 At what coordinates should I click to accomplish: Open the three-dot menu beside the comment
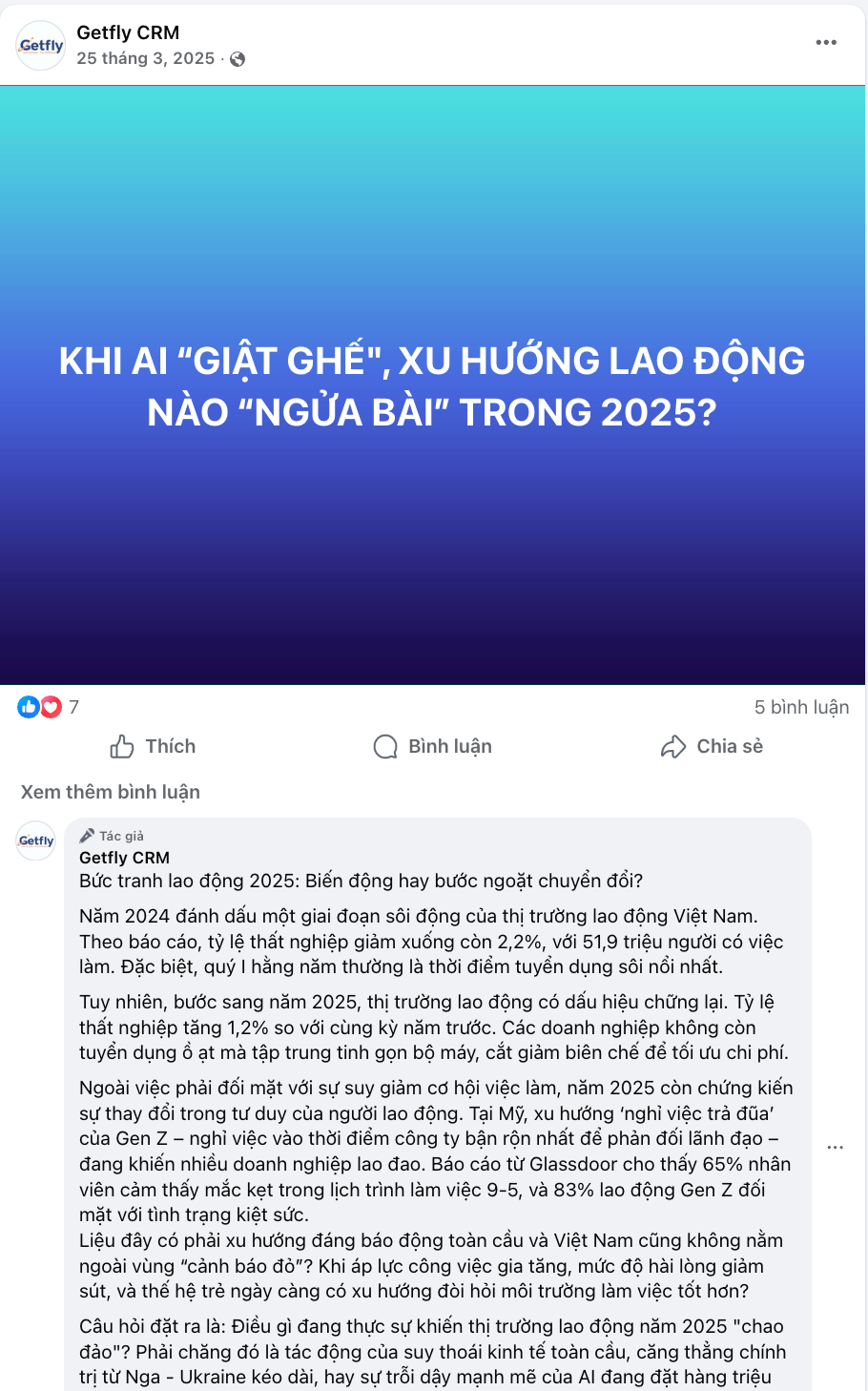click(836, 1147)
